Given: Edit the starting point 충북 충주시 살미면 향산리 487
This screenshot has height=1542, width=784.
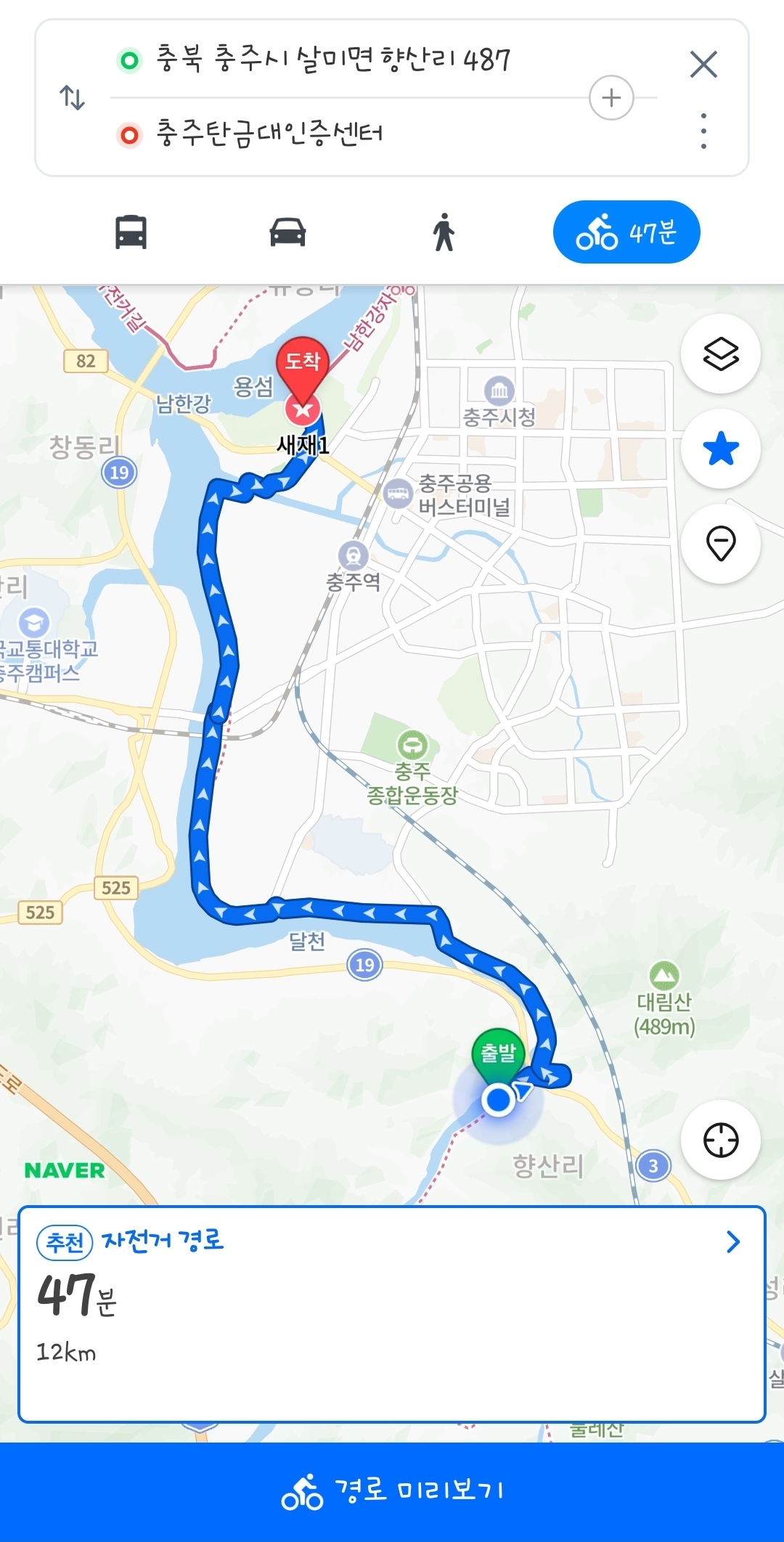Looking at the screenshot, I should pyautogui.click(x=334, y=60).
